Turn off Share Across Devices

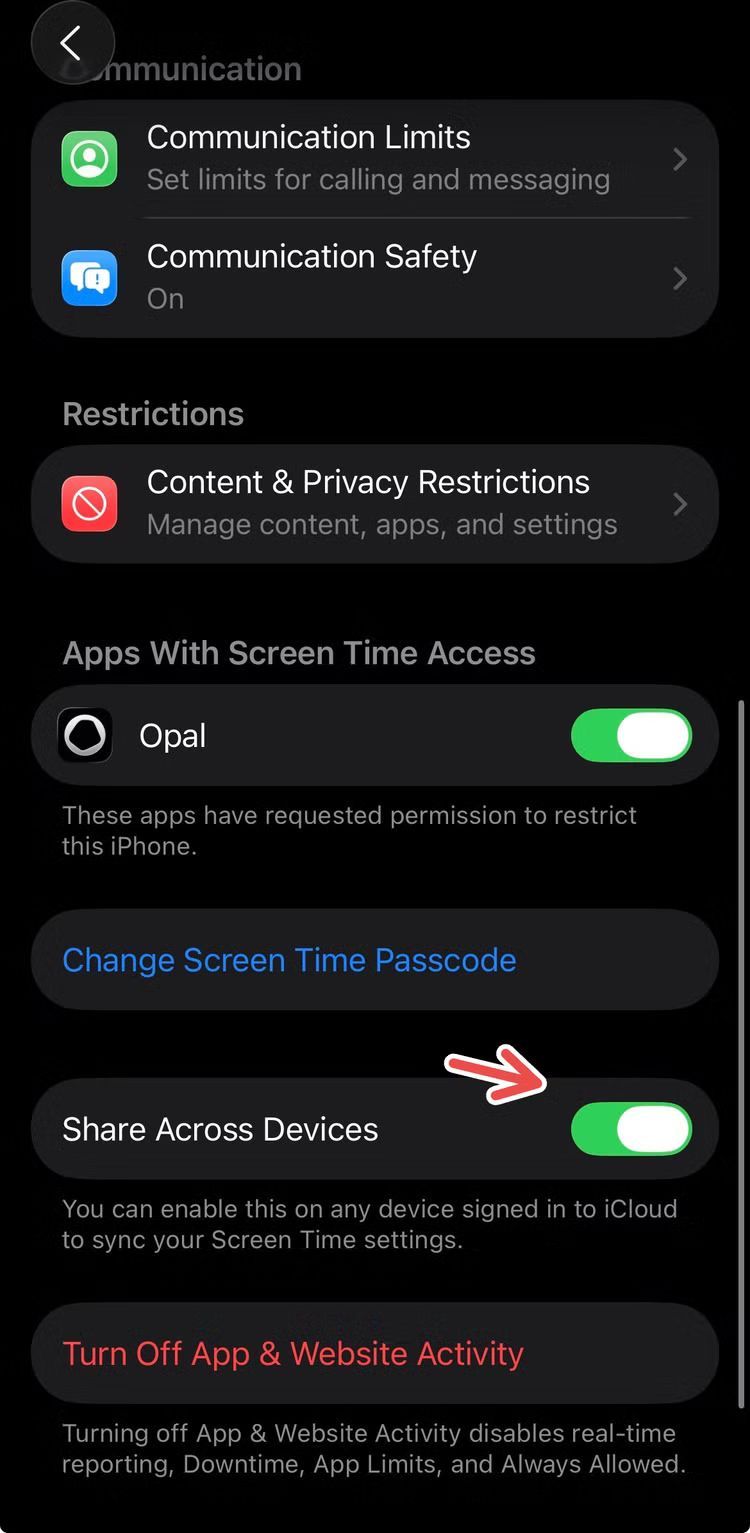[x=630, y=1129]
